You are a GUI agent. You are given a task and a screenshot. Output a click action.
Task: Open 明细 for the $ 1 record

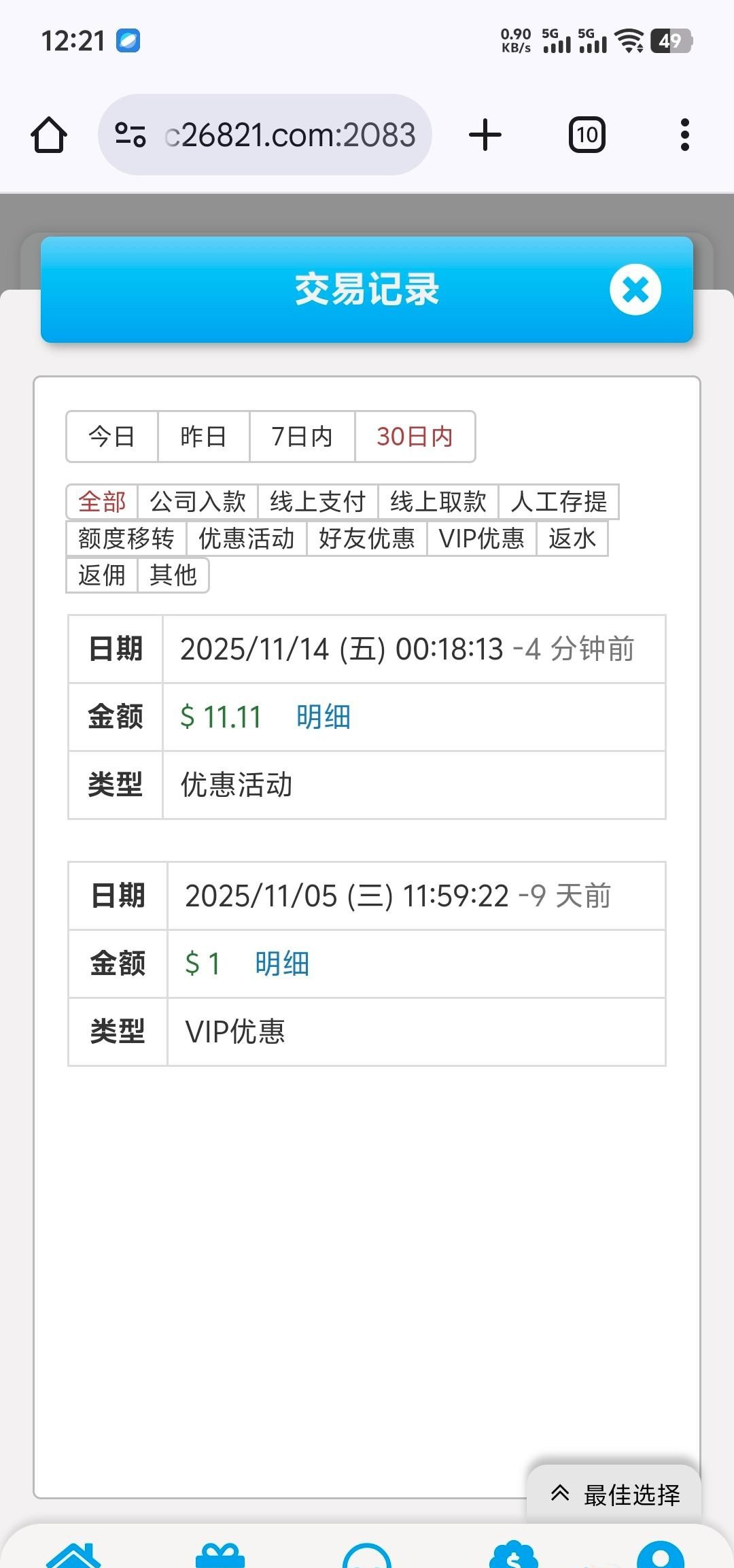282,964
